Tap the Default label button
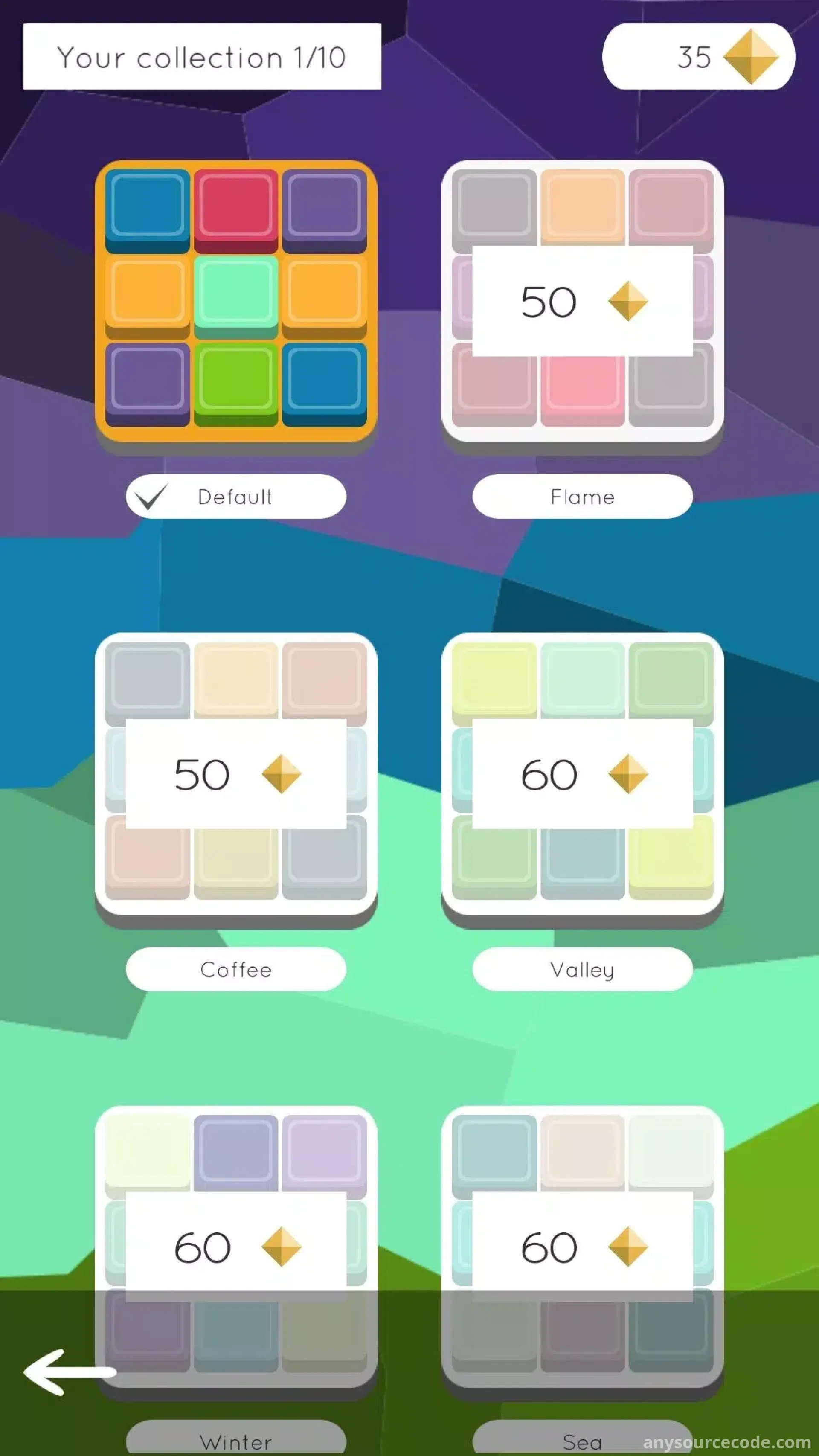Image resolution: width=819 pixels, height=1456 pixels. point(236,496)
